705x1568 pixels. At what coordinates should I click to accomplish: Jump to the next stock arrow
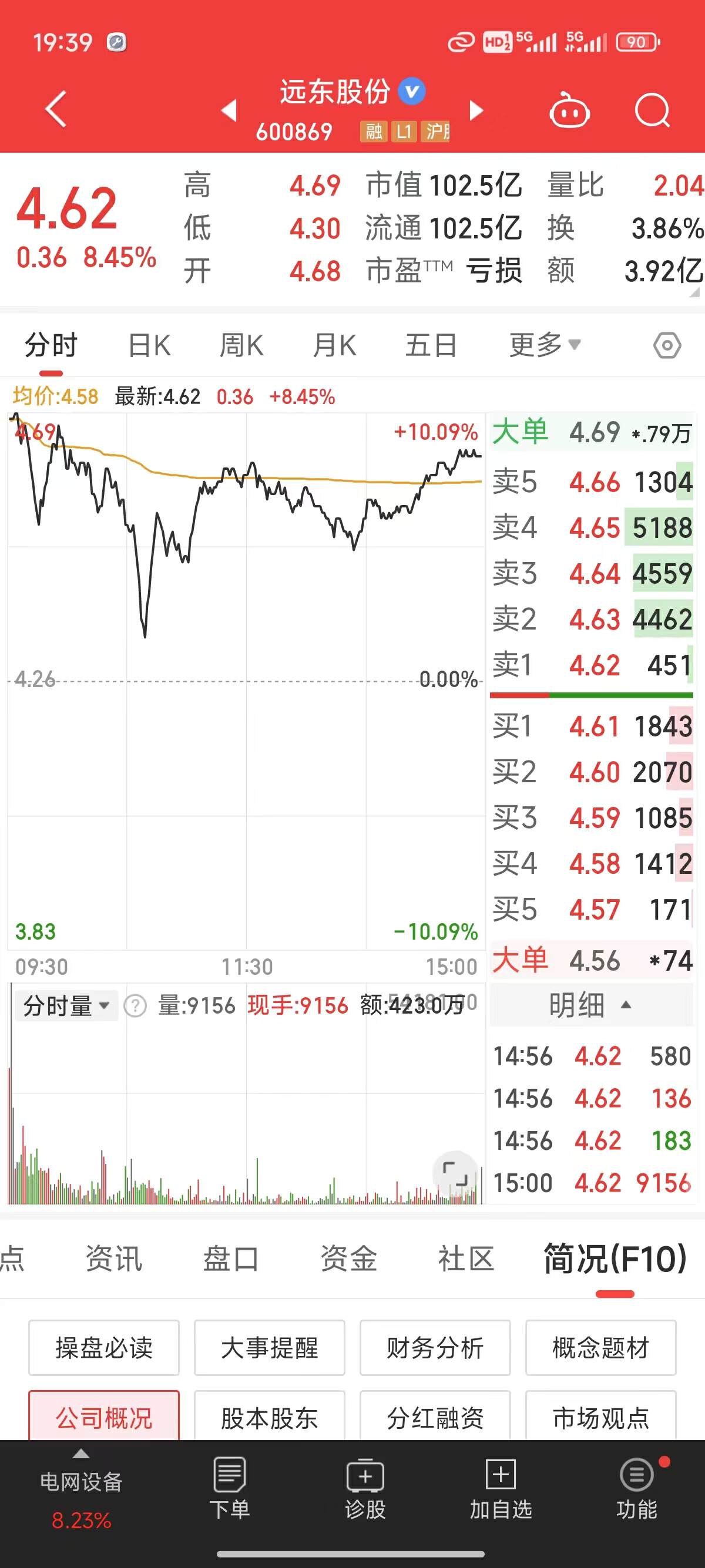476,111
